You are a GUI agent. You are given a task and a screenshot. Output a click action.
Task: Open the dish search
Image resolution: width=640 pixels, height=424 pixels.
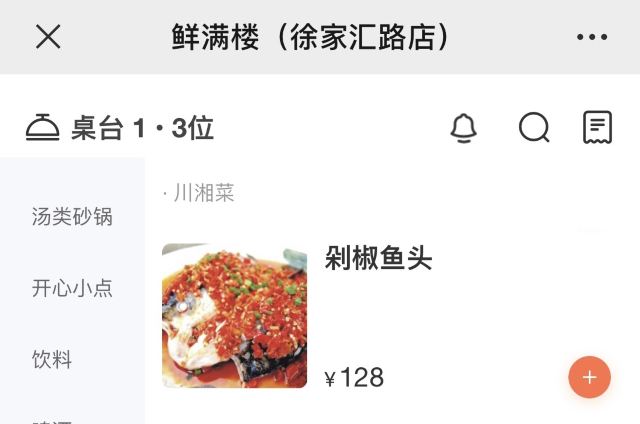coord(534,128)
